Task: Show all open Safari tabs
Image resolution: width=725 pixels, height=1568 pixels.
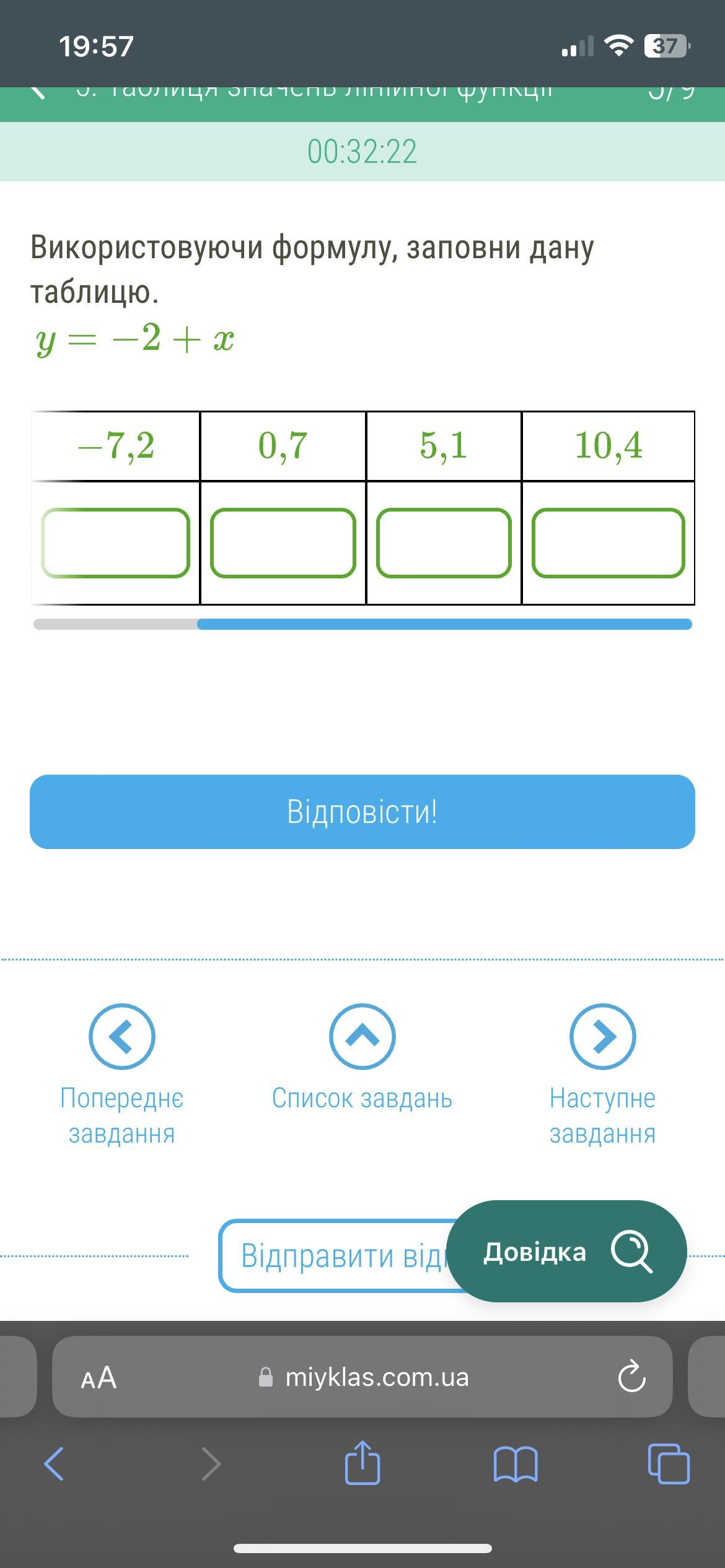Action: [x=668, y=1464]
